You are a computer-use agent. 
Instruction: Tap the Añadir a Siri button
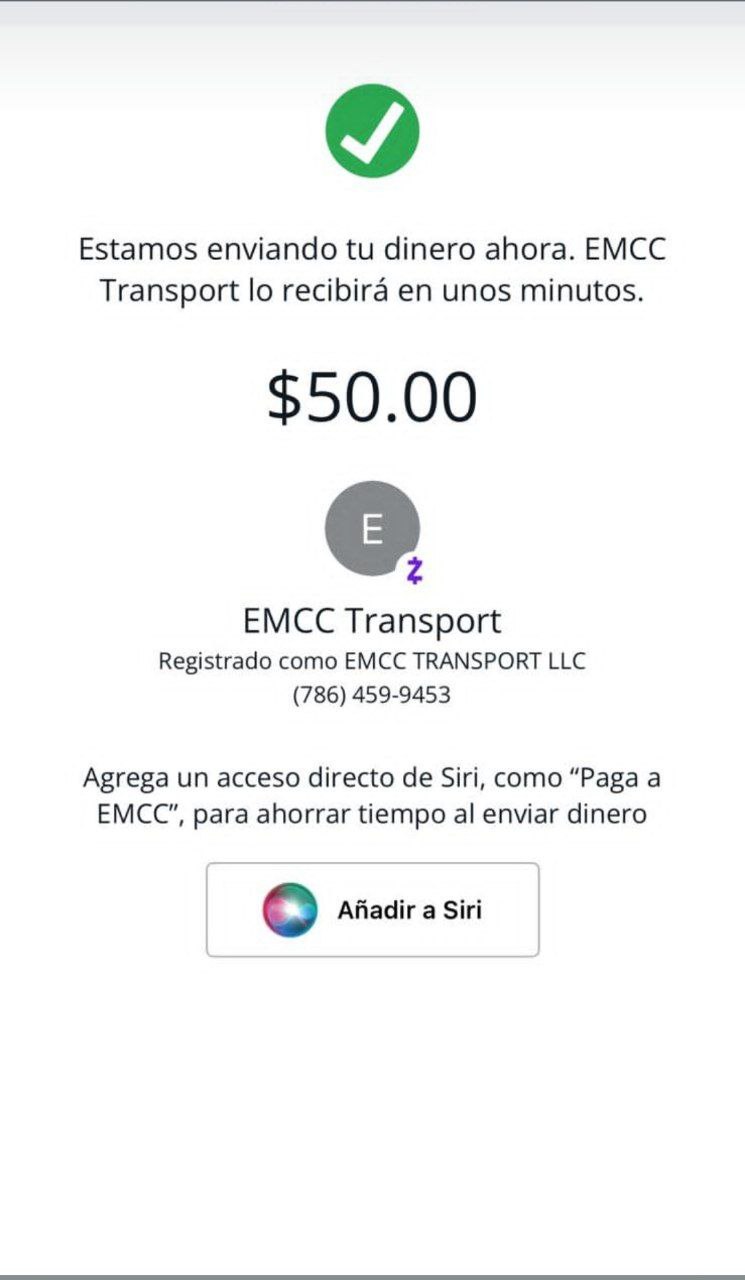coord(372,910)
